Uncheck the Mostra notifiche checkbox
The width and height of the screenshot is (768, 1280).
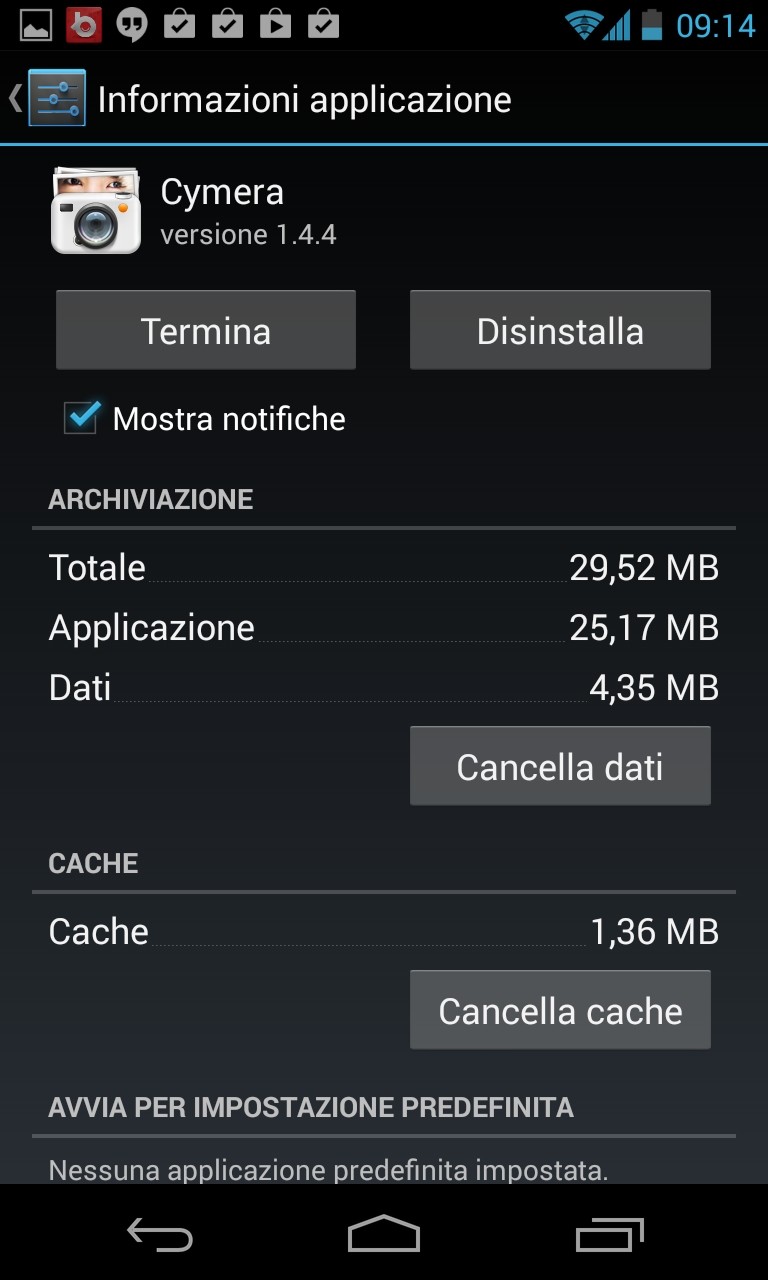[x=81, y=418]
